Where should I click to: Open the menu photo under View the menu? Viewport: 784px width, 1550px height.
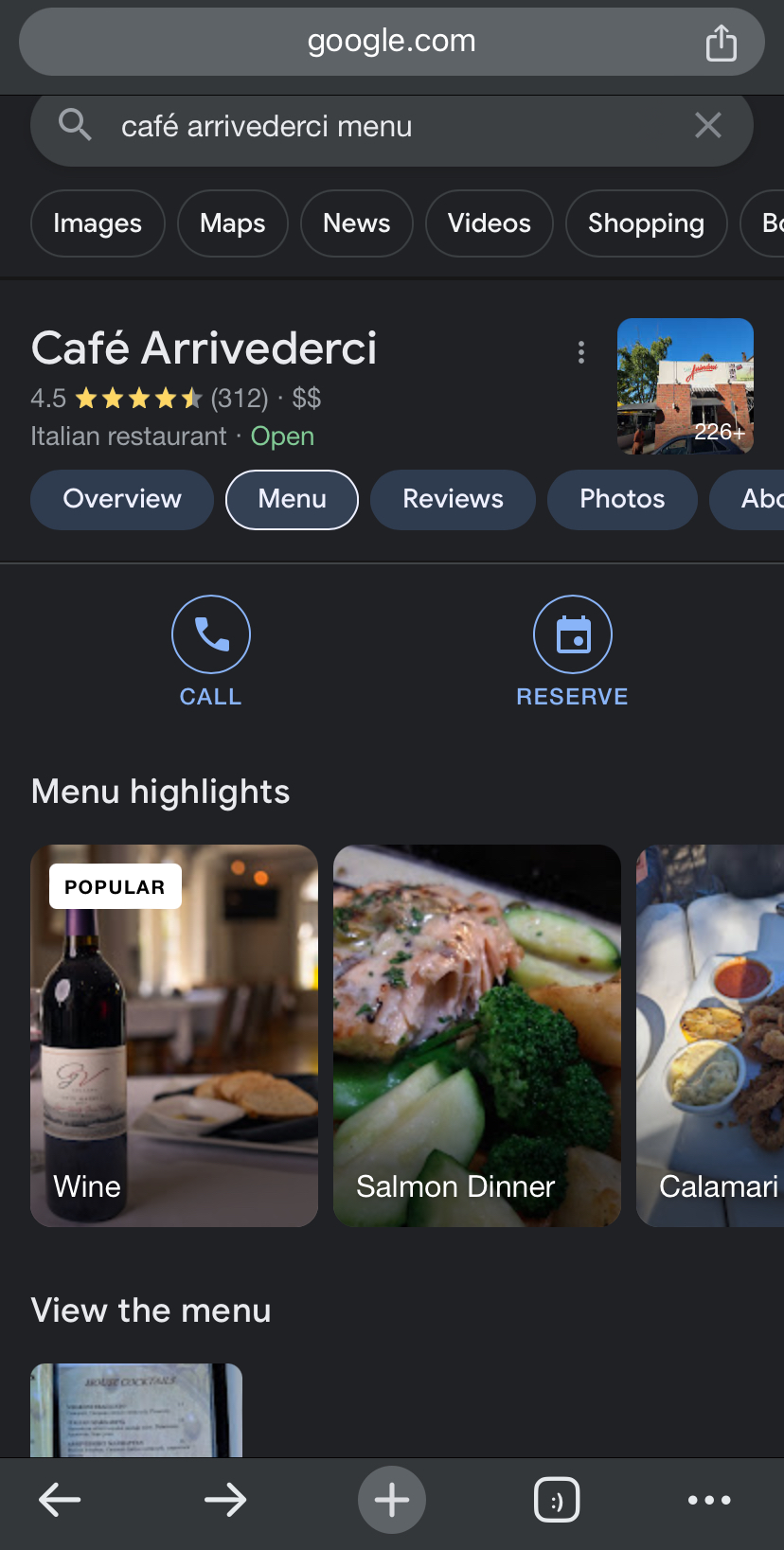coord(136,1409)
